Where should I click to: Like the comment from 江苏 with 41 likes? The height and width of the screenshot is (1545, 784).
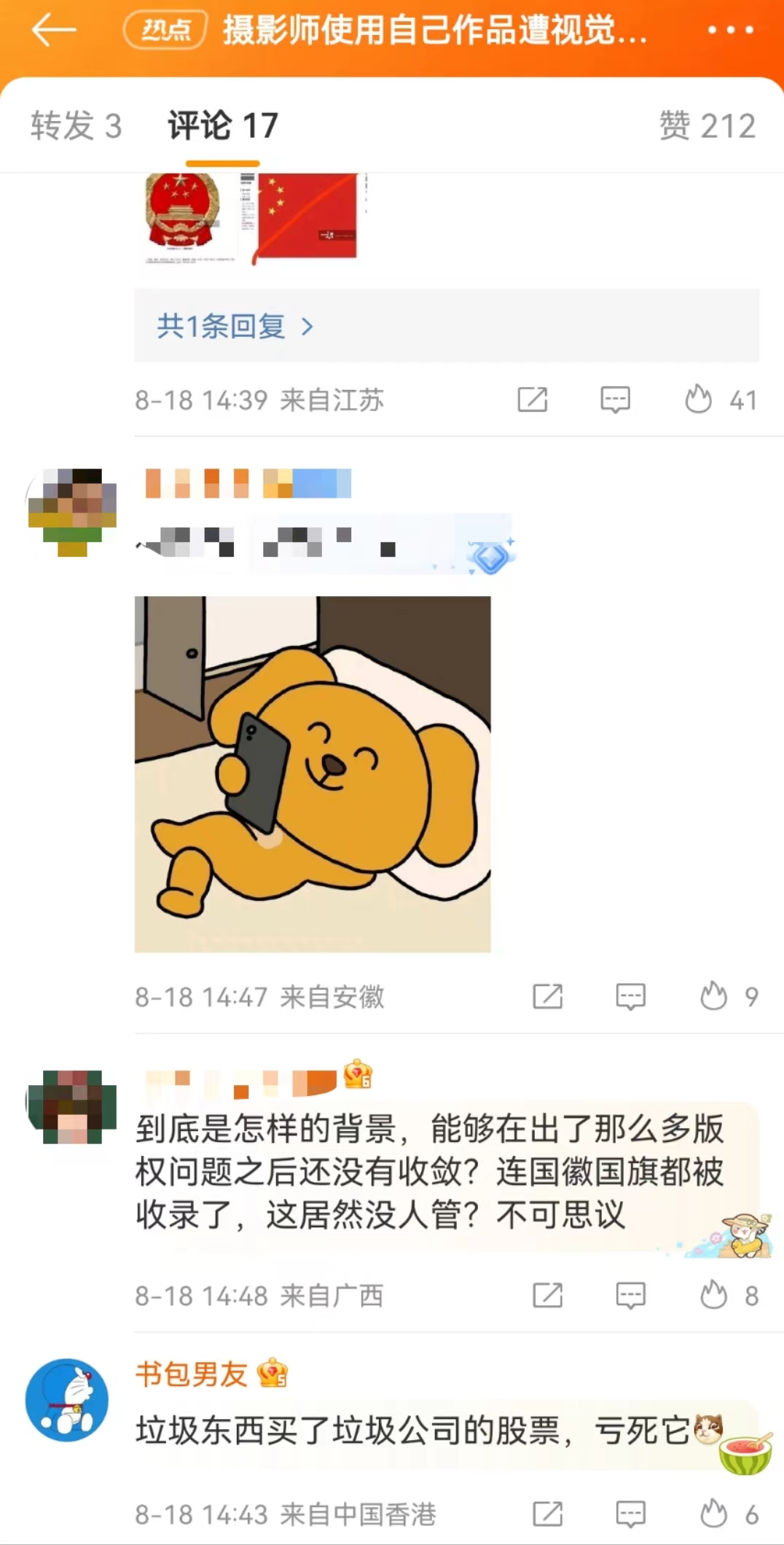click(x=698, y=399)
